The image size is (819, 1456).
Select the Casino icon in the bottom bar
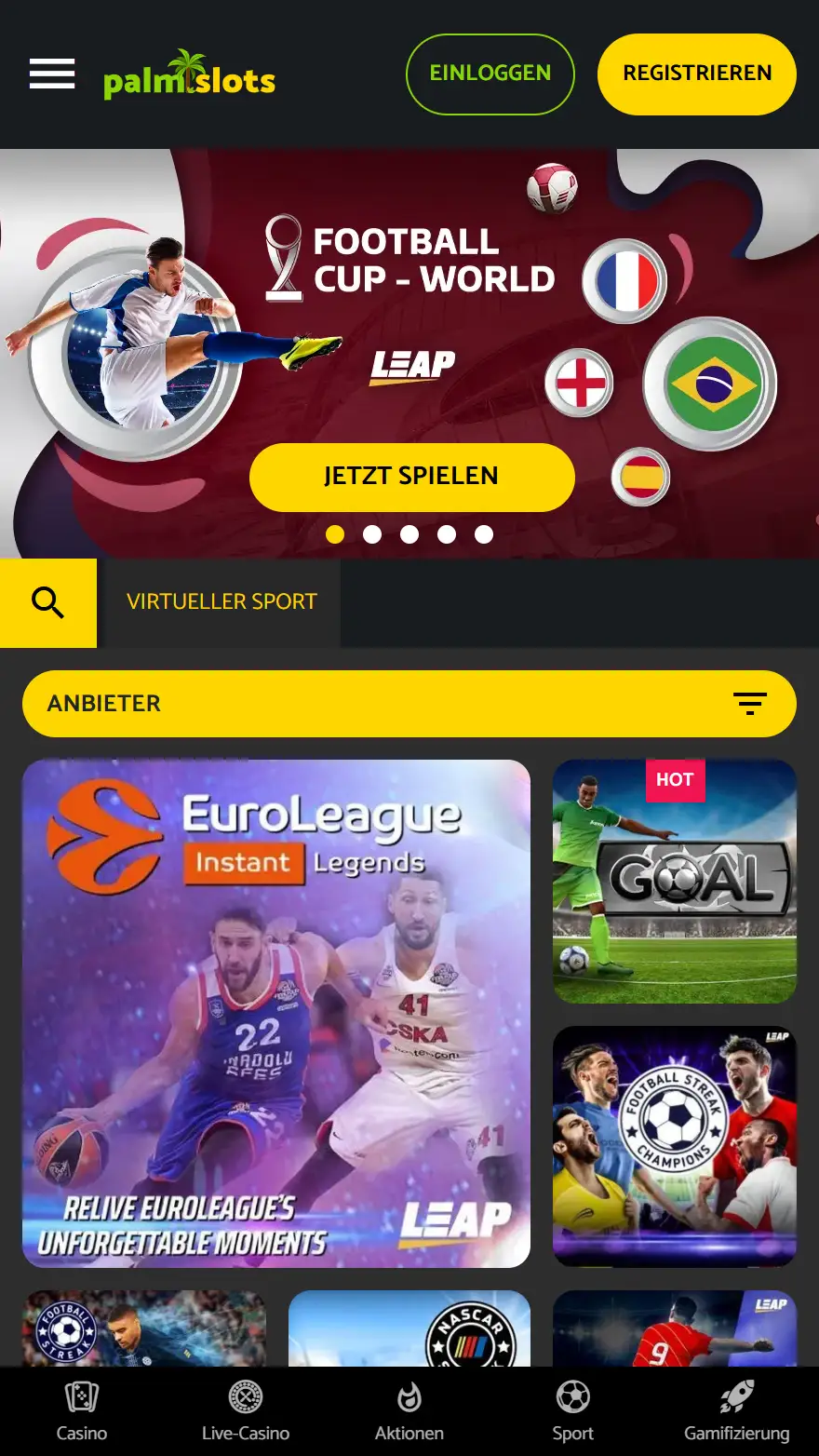[x=81, y=1399]
